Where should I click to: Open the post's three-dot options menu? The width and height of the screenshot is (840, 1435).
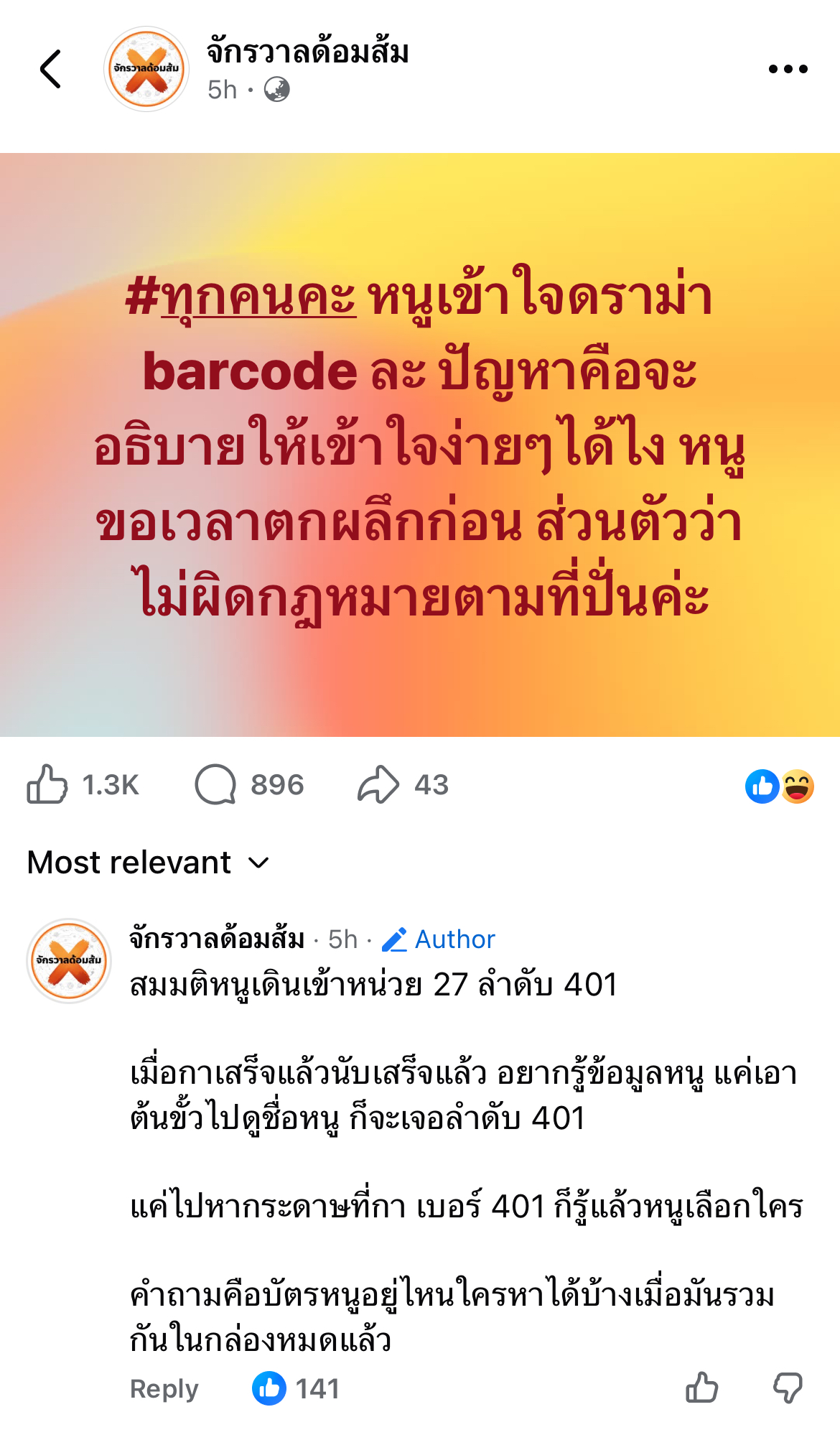[x=788, y=69]
